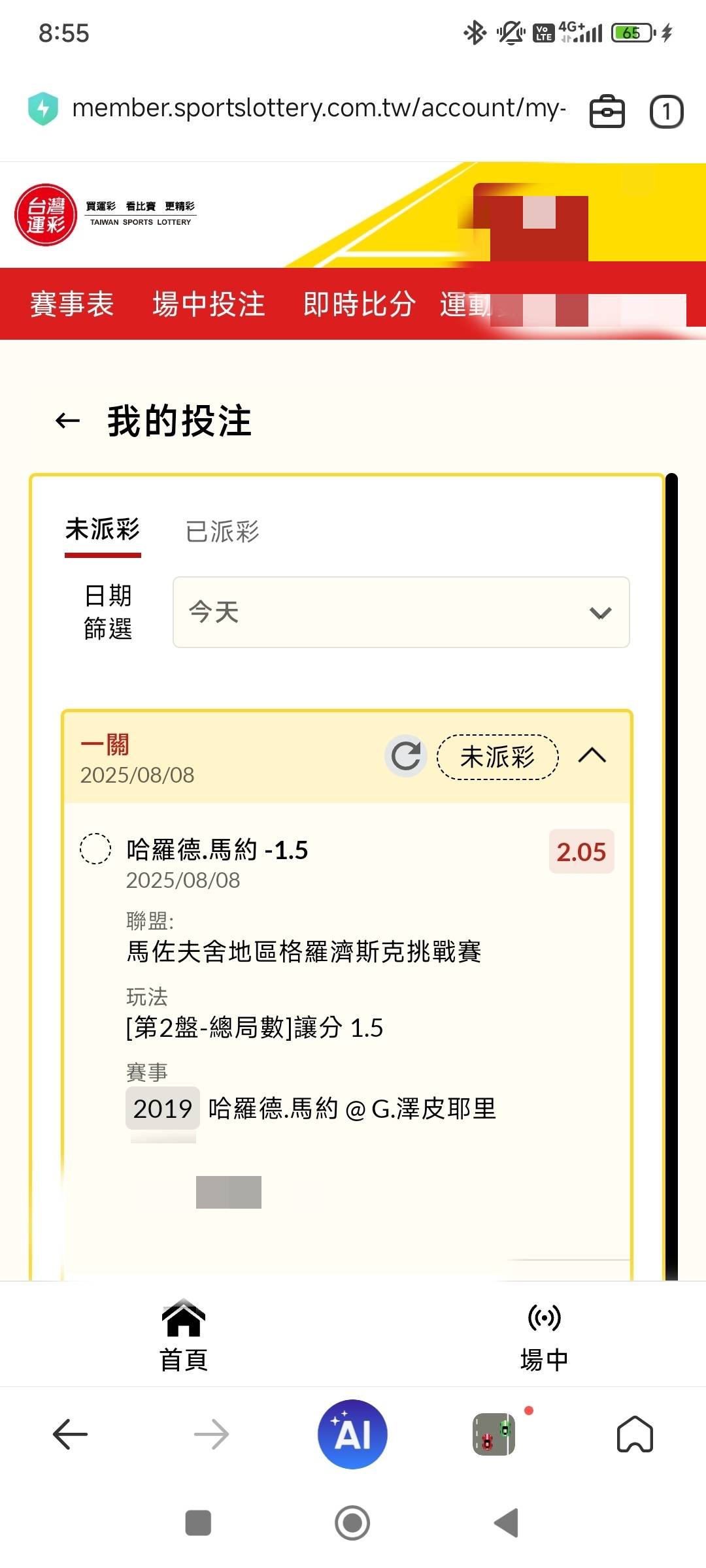The image size is (706, 1568).
Task: Go to 首頁 home tab
Action: click(184, 1334)
